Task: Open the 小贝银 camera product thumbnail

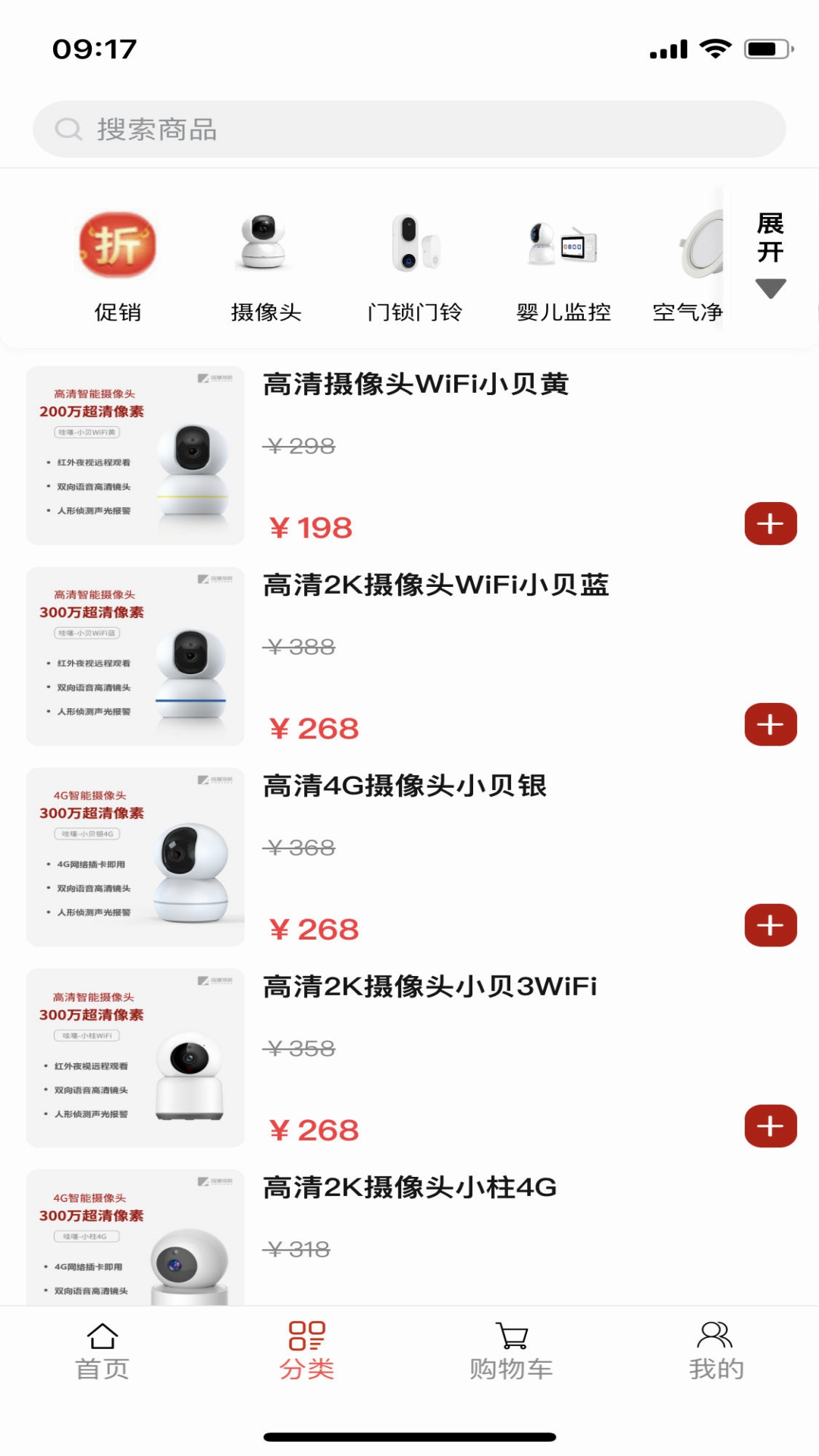Action: (x=135, y=857)
